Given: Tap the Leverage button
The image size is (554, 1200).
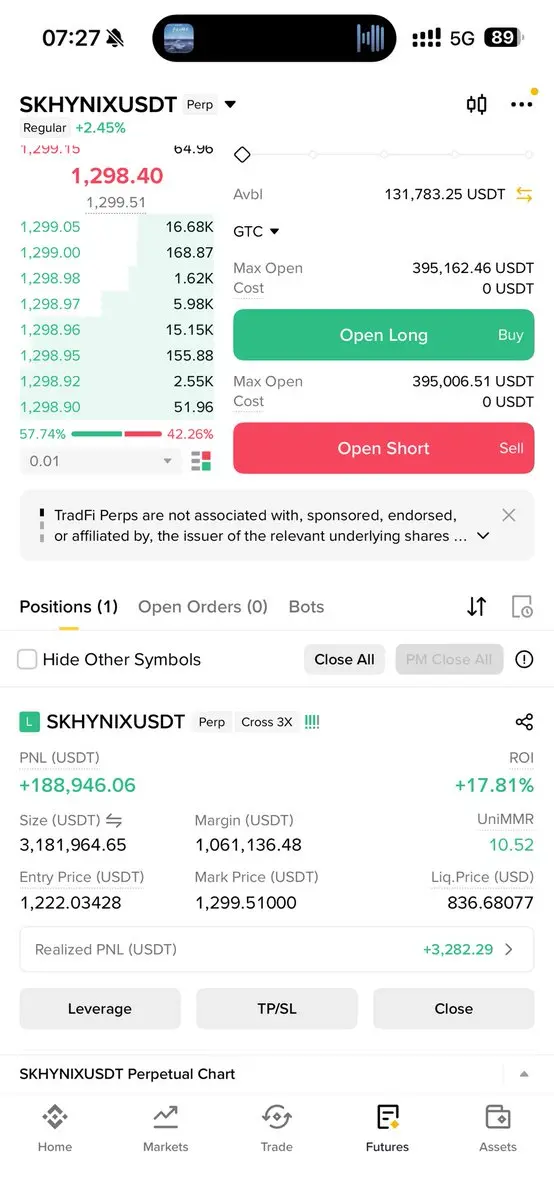Looking at the screenshot, I should pos(100,1008).
